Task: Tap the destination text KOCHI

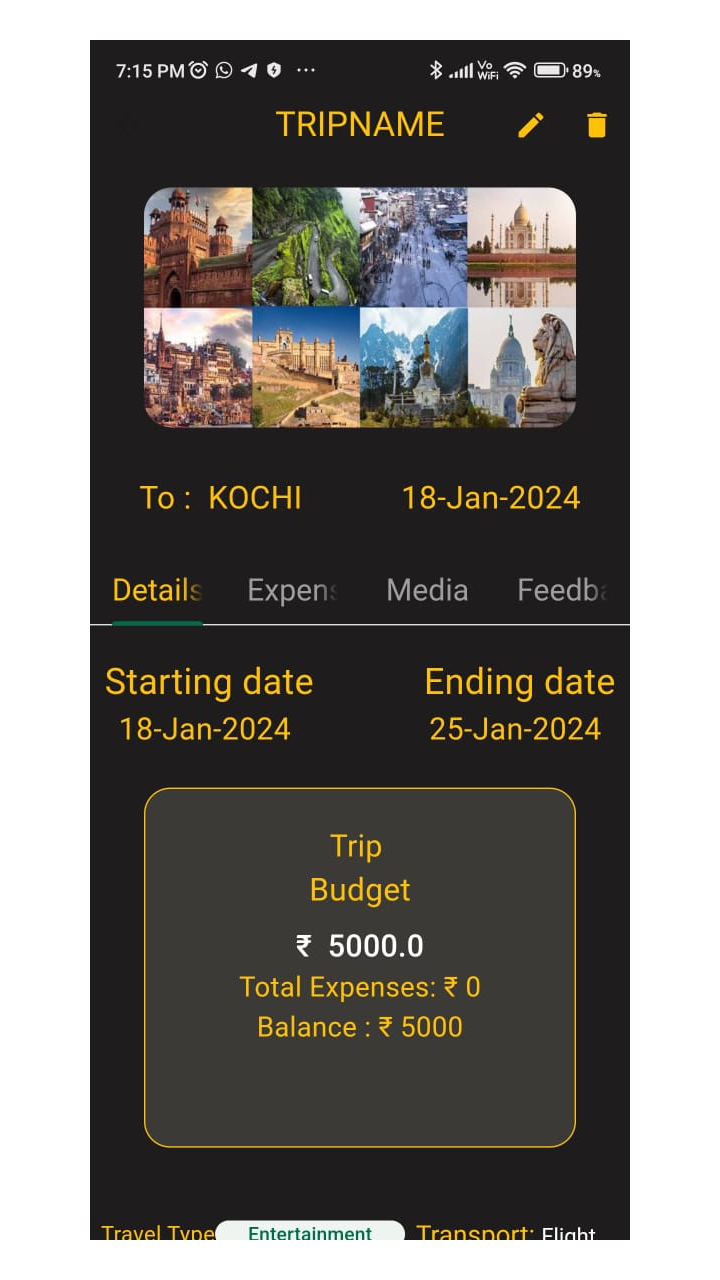Action: pos(253,497)
